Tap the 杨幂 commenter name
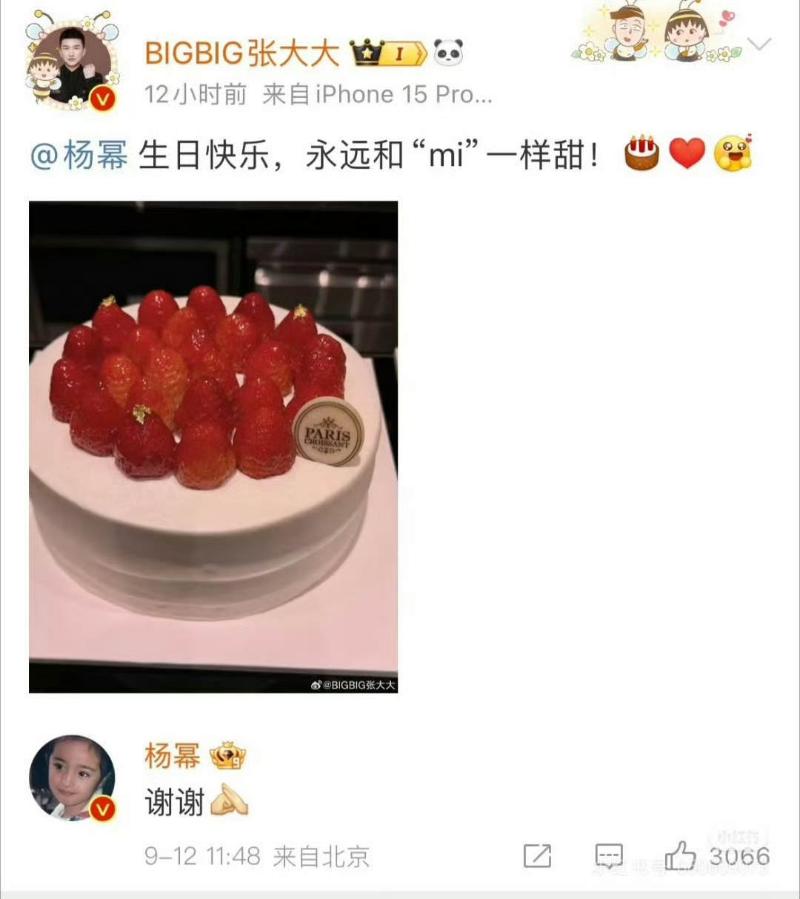Viewport: 800px width, 899px height. point(173,757)
